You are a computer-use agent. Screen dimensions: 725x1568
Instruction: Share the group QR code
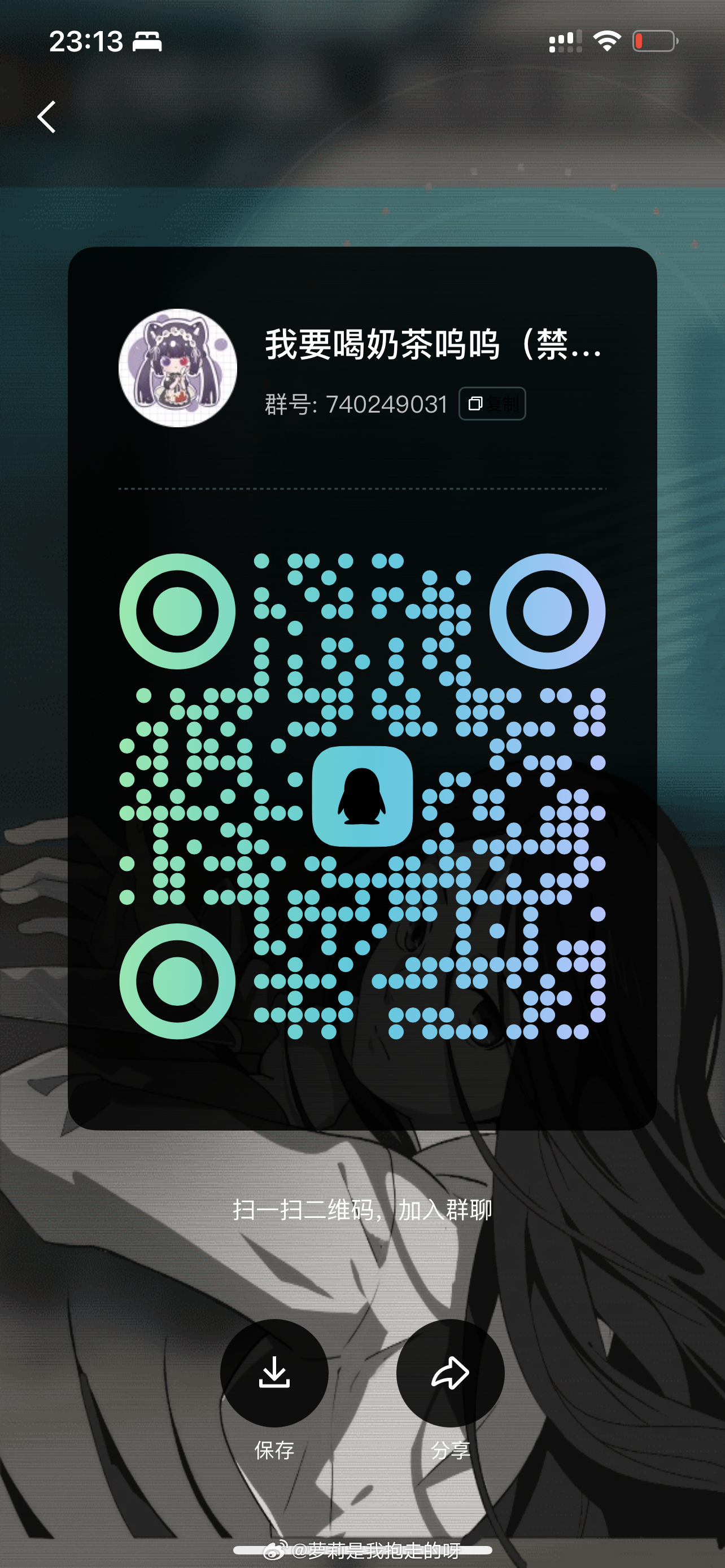[x=450, y=1373]
